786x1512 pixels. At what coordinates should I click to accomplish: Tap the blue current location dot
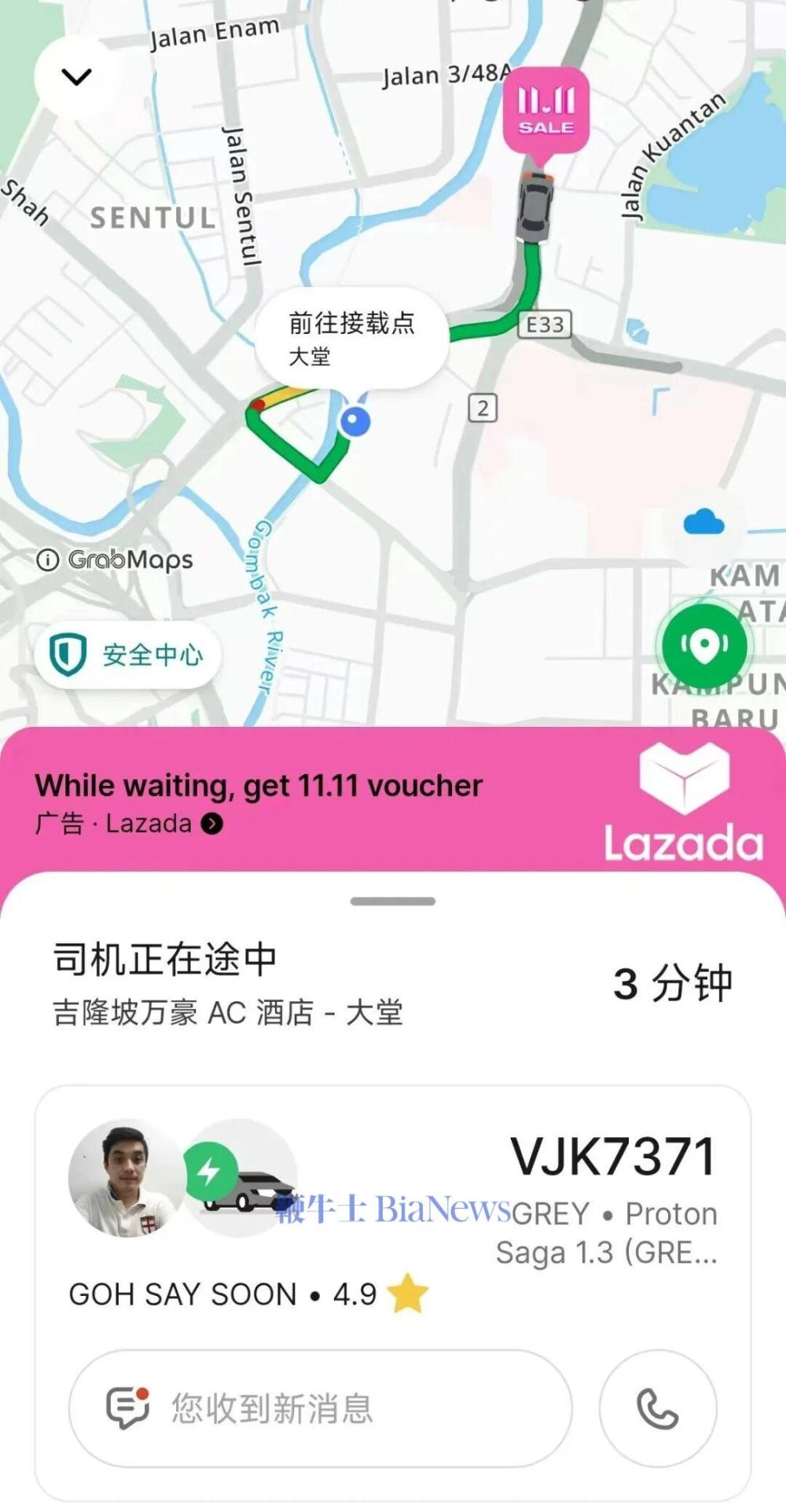[354, 423]
